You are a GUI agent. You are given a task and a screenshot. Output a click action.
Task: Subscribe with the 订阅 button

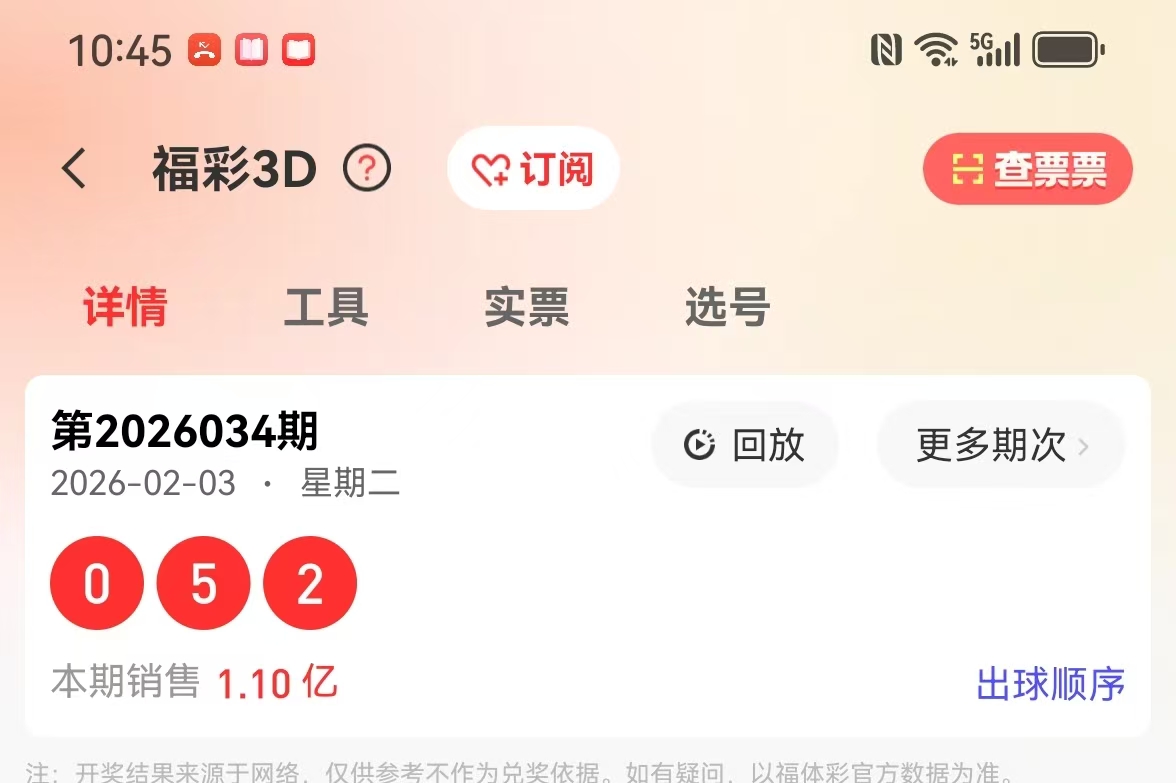(533, 169)
